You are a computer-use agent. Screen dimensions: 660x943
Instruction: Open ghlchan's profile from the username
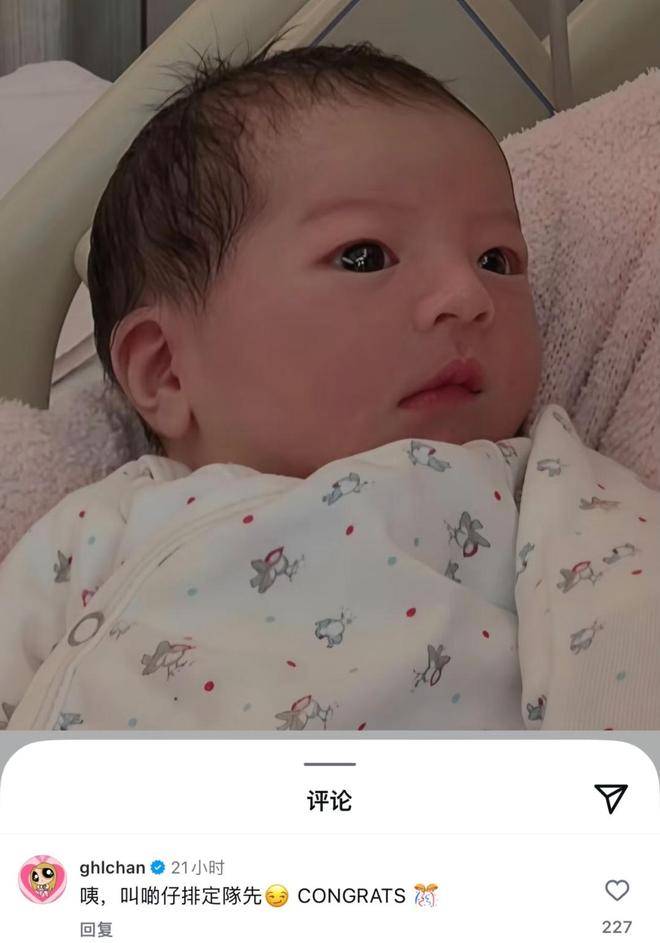click(112, 868)
